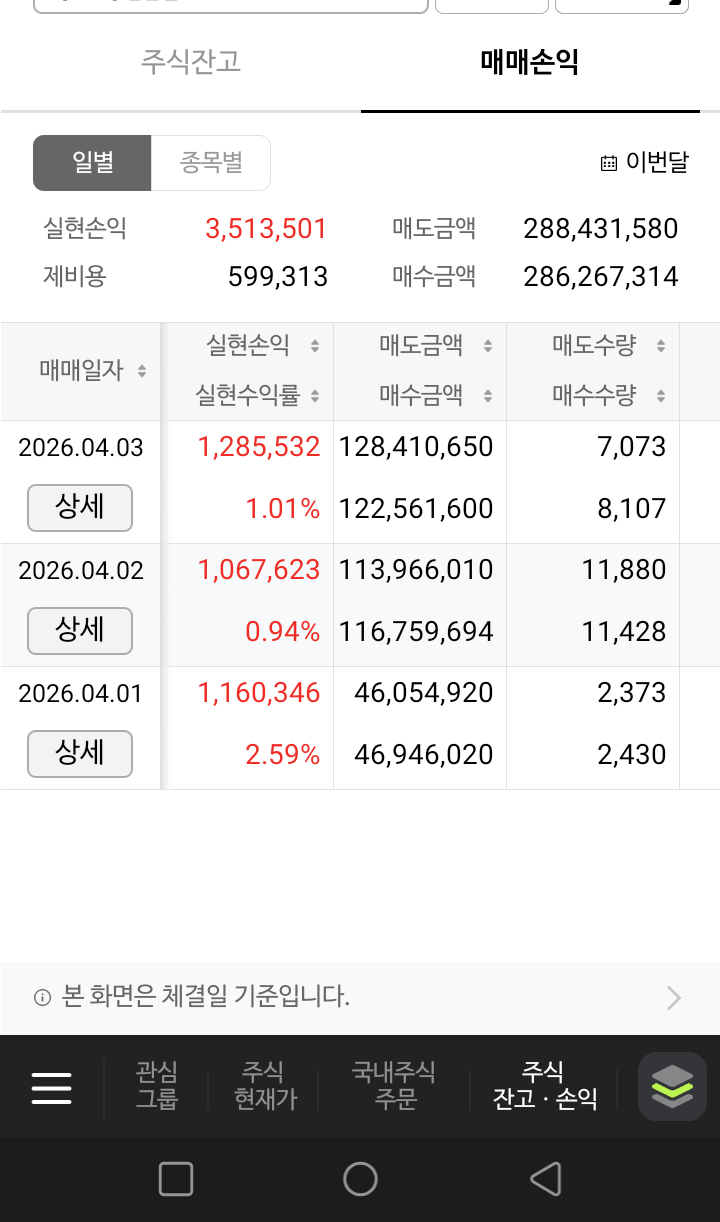Tap the stacked layers icon at bottom right
The width and height of the screenshot is (720, 1222).
point(671,1087)
